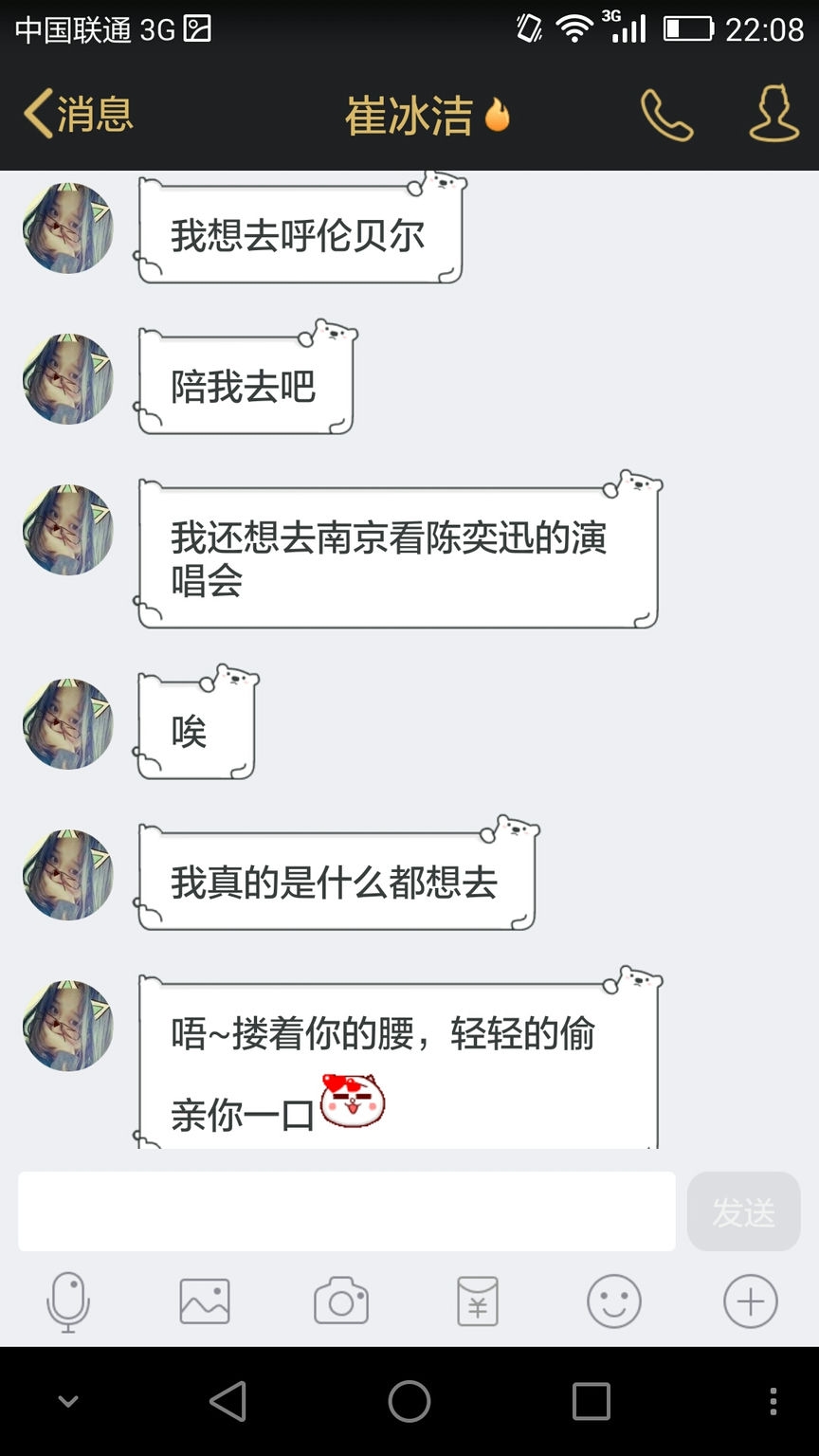Screen dimensions: 819x1456
Task: Start a voice call with this contact
Action: 666,115
